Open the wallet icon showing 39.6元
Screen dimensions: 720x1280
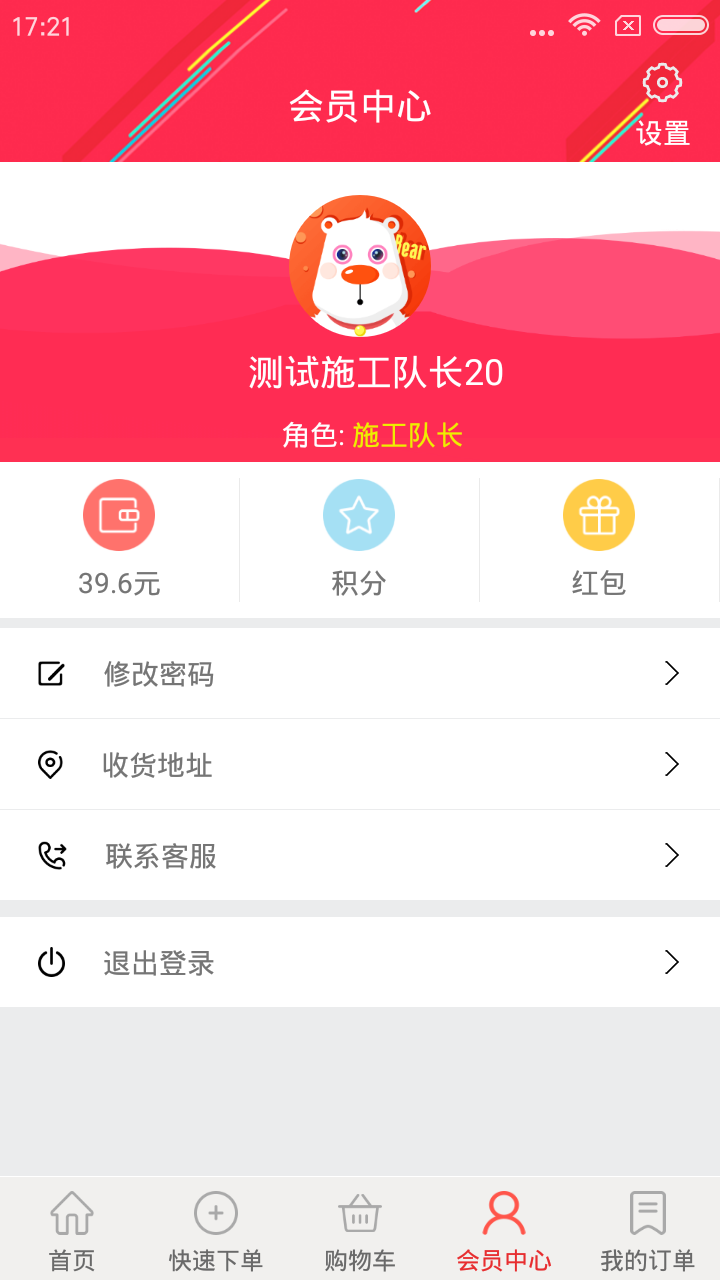(118, 514)
